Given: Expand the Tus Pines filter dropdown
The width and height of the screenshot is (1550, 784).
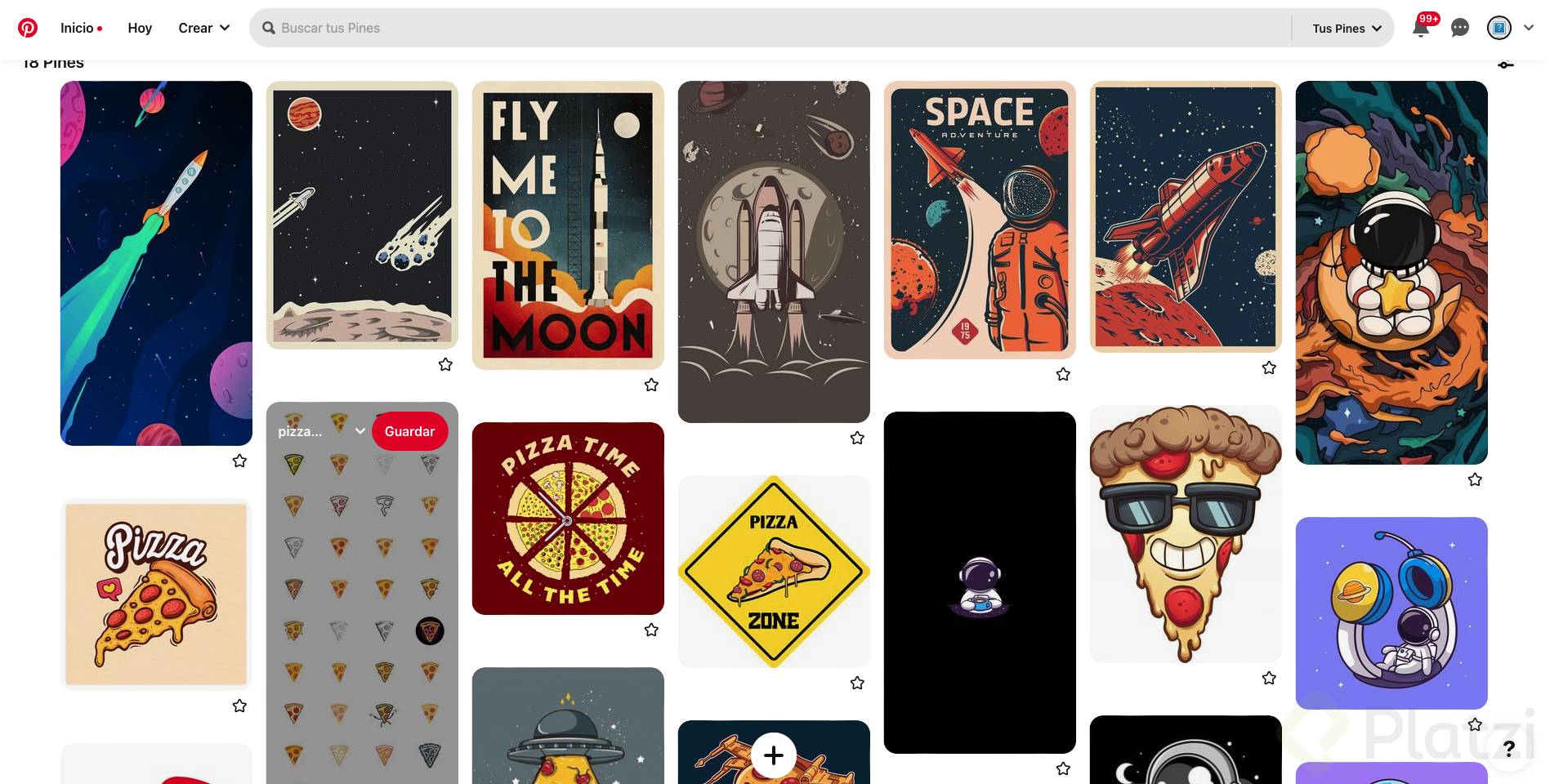Looking at the screenshot, I should pos(1346,28).
